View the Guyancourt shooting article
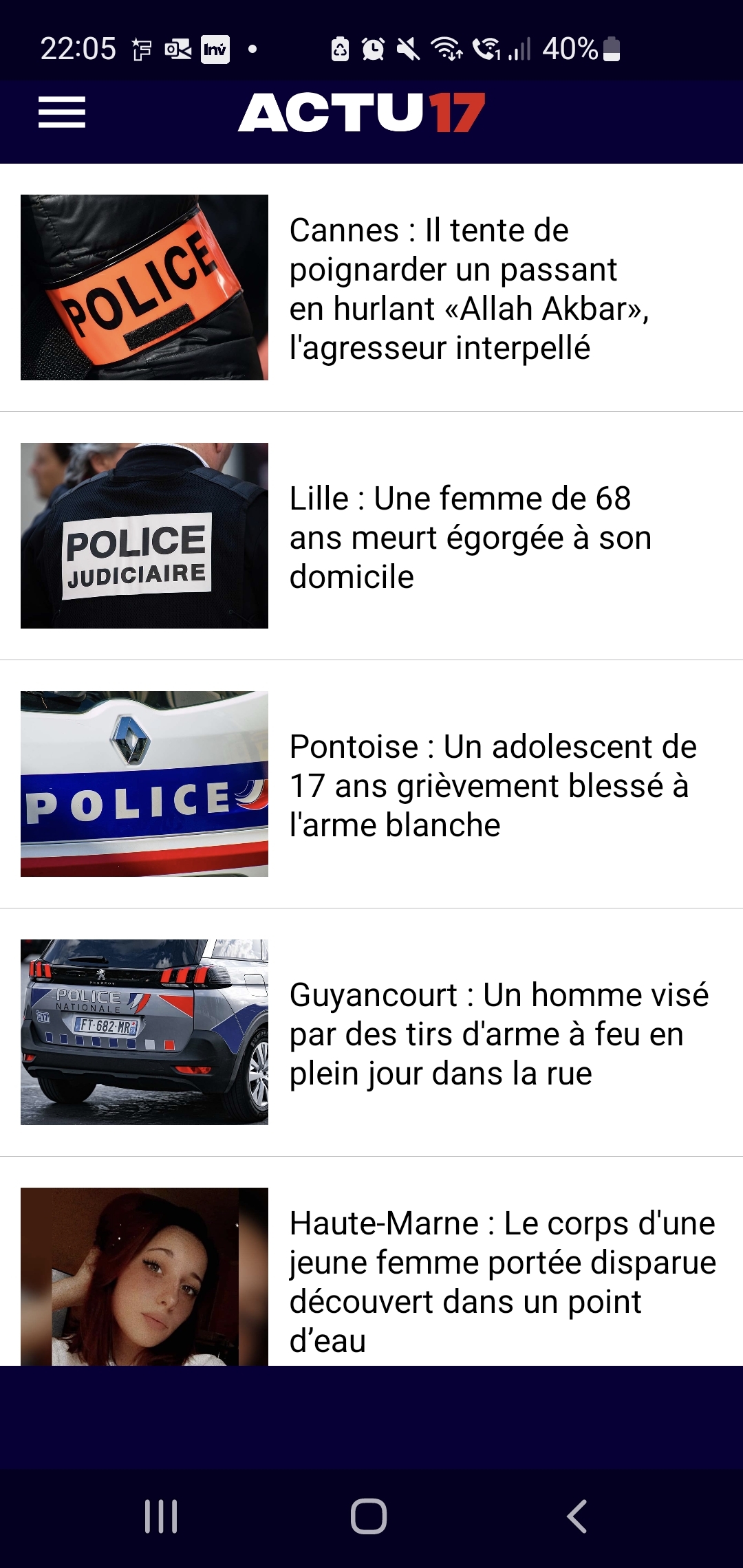The width and height of the screenshot is (743, 1568). tap(497, 1034)
